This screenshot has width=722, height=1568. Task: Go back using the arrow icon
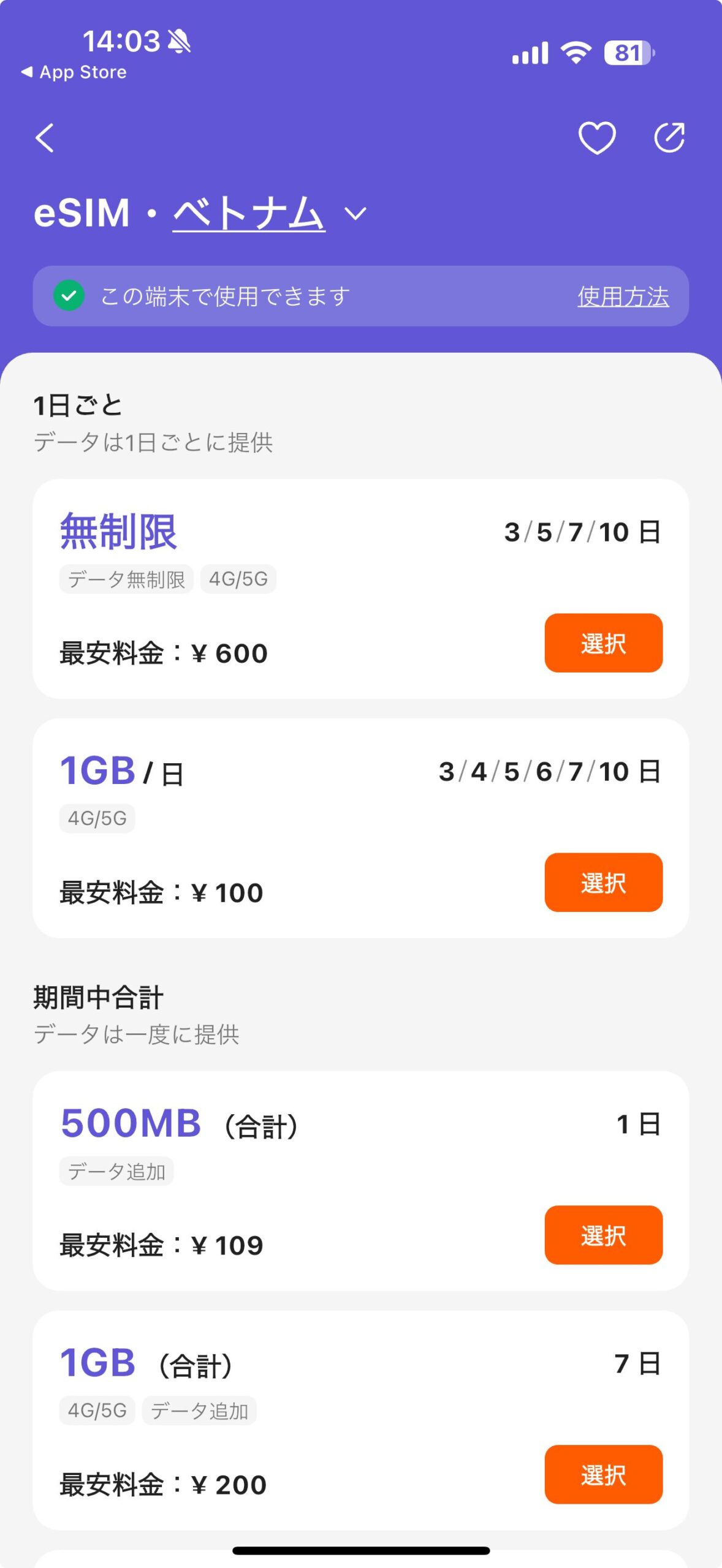pos(45,138)
